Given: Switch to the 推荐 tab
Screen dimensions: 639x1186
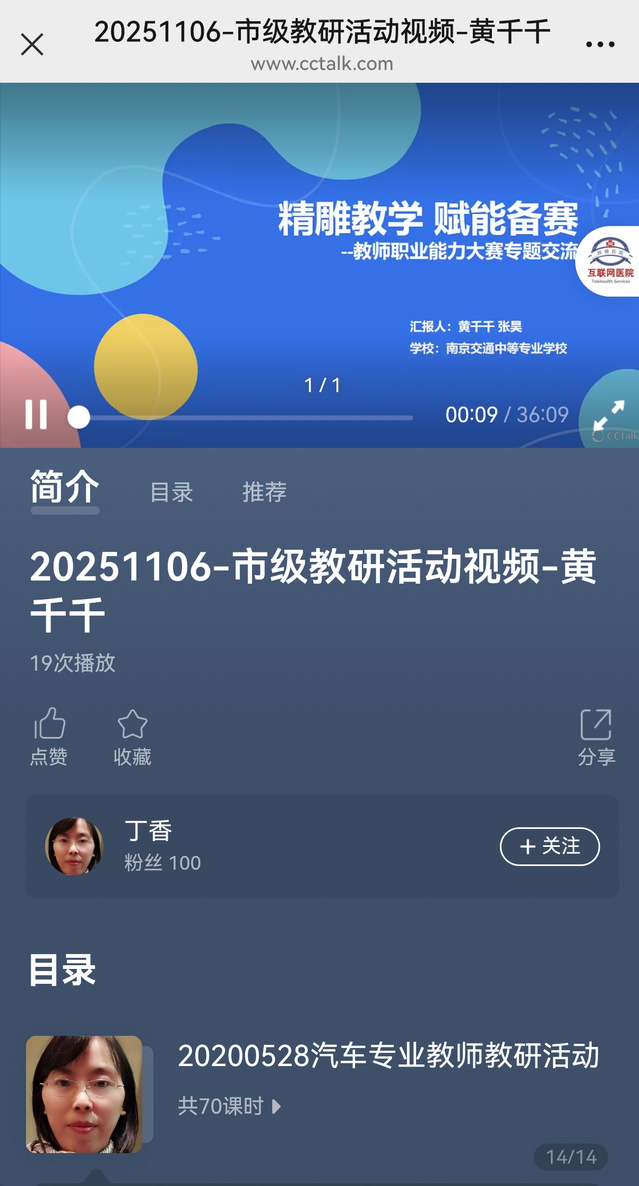Looking at the screenshot, I should coord(264,492).
